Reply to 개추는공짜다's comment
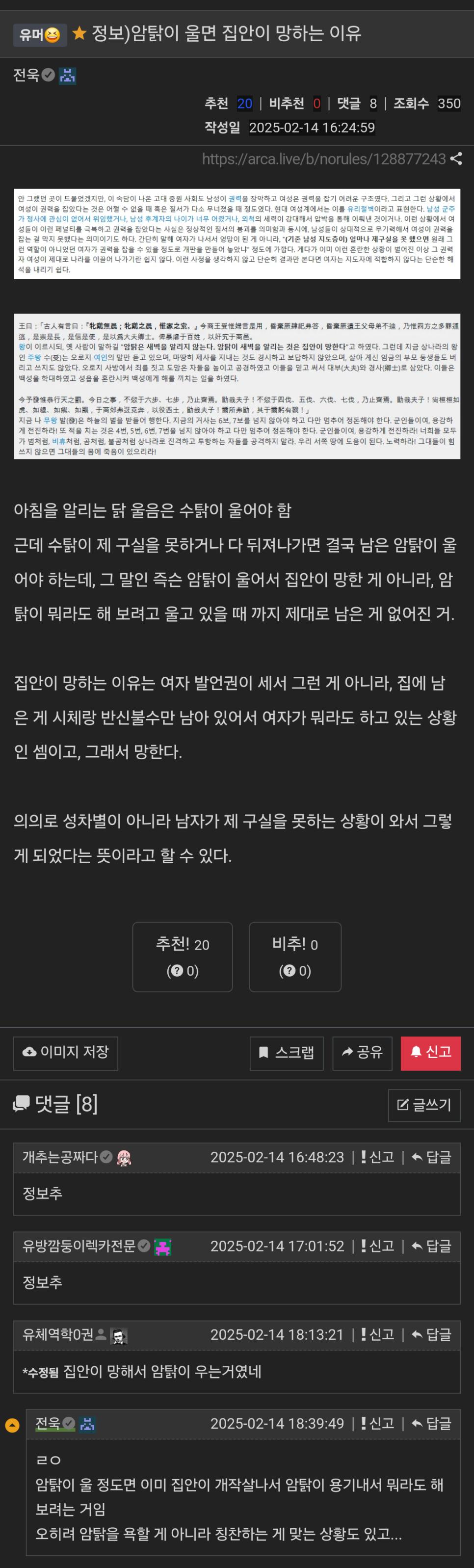Screen dimensions: 474x1568 (431, 1157)
